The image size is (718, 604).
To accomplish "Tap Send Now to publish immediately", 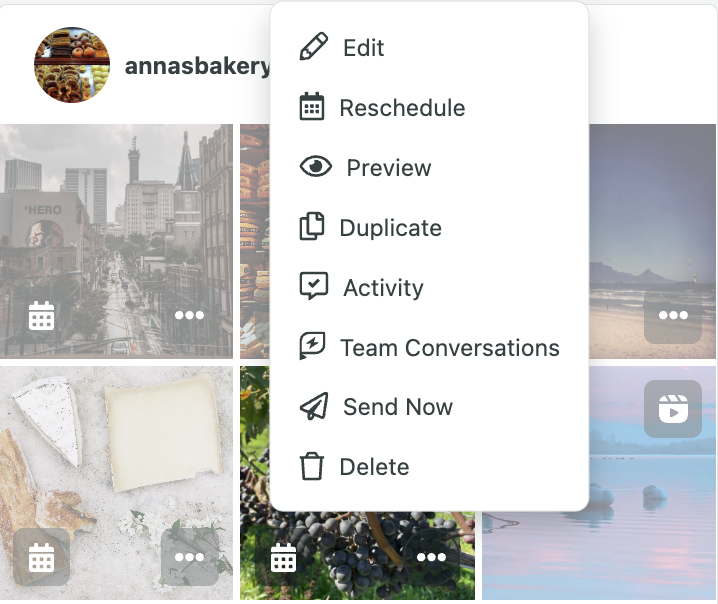I will (397, 407).
